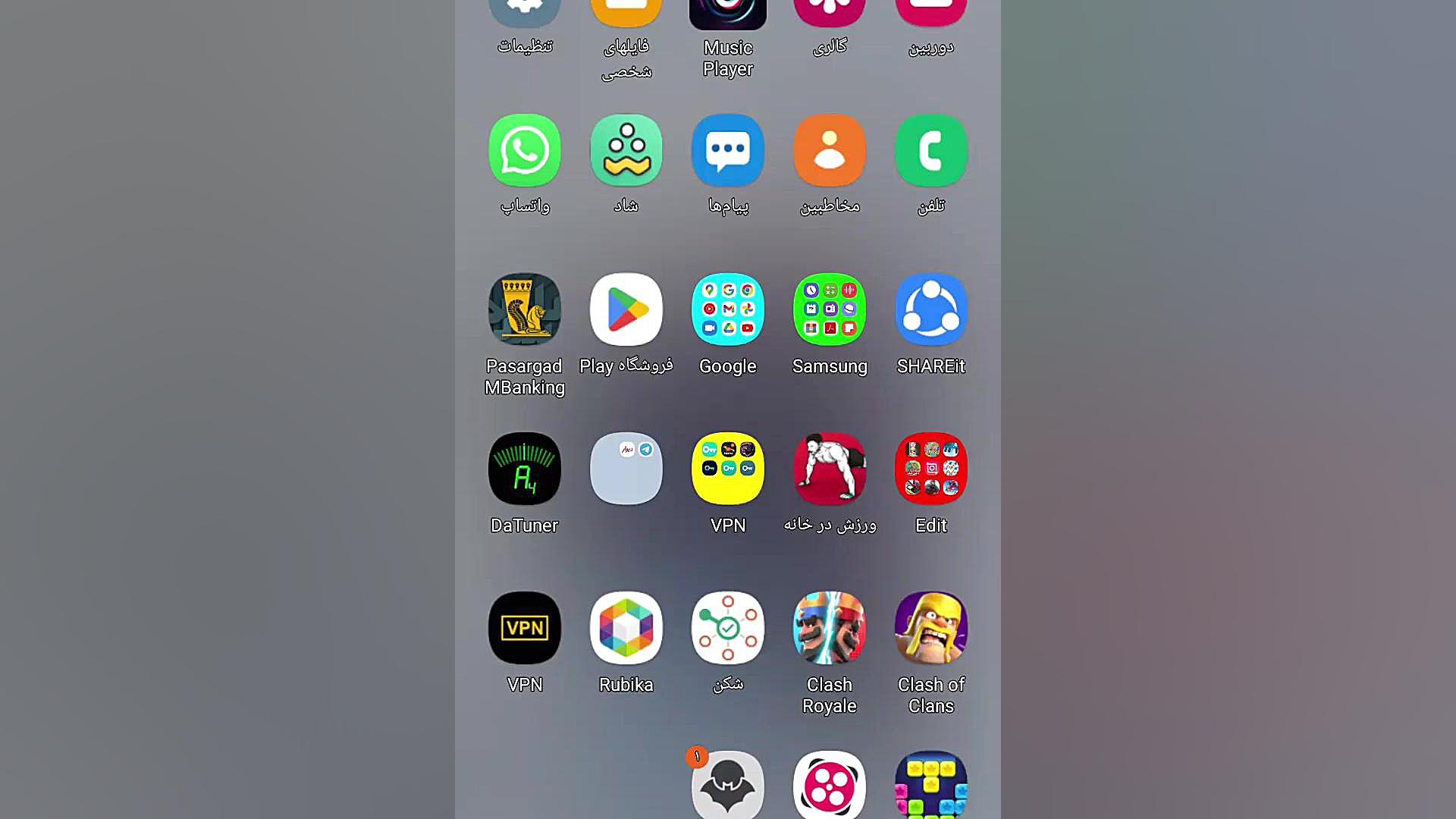Open the Edit folder
Screen dimensions: 1456x819
click(x=931, y=469)
